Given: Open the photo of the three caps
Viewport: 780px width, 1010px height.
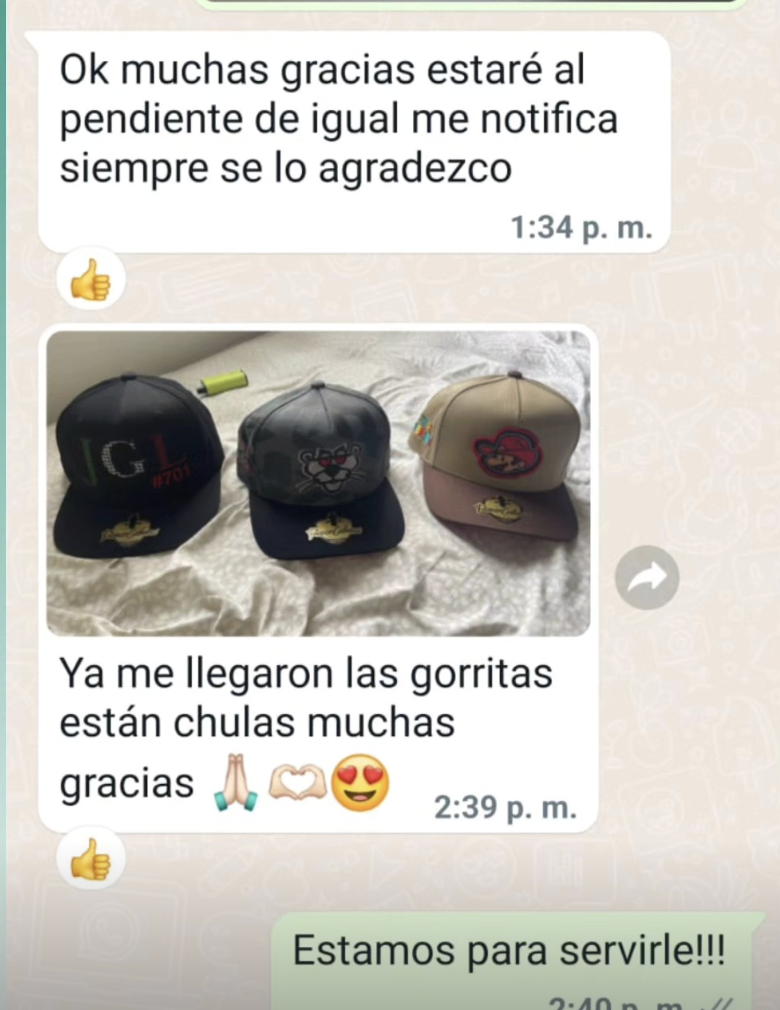Looking at the screenshot, I should point(318,483).
